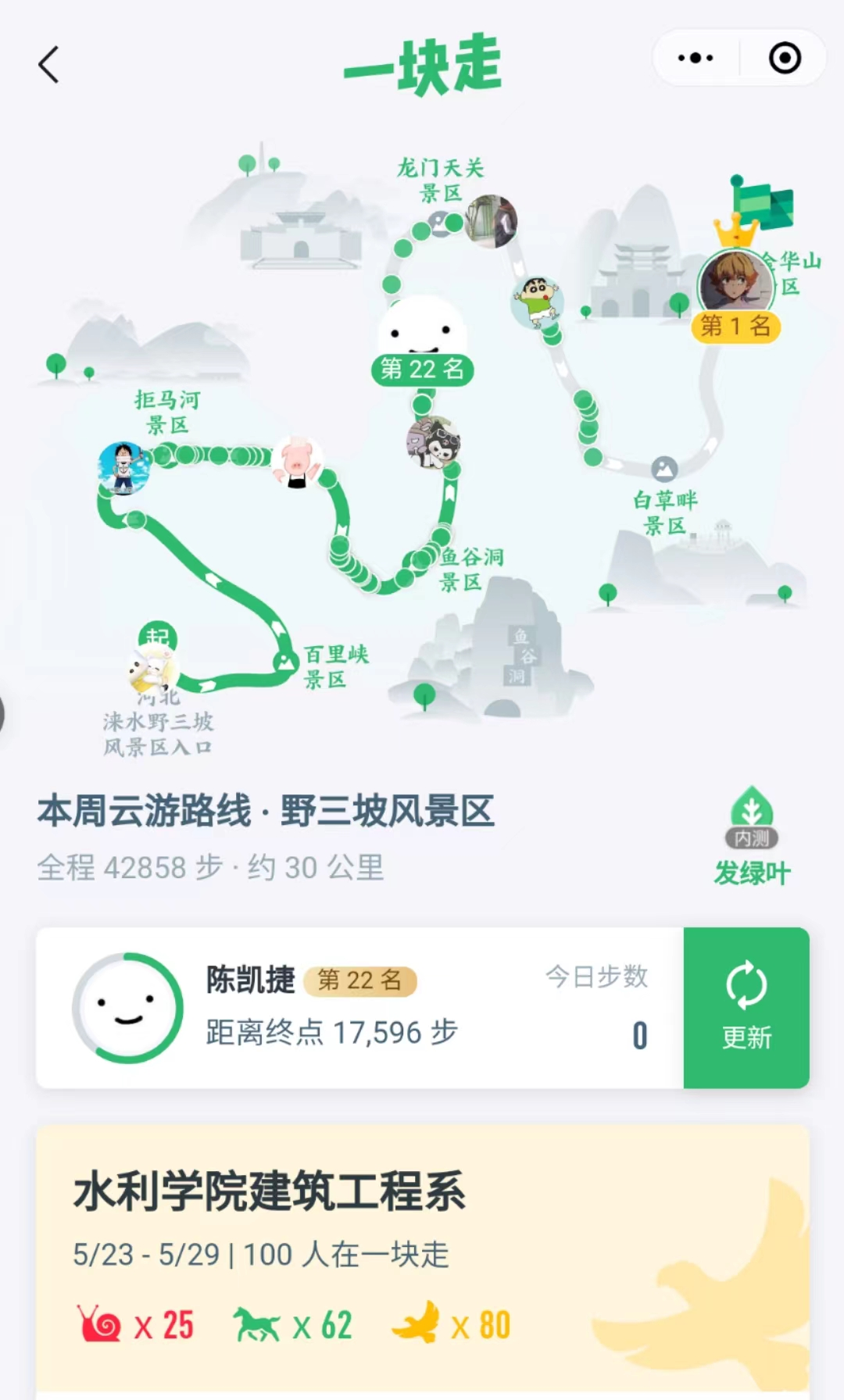This screenshot has height=1400, width=844.
Task: Tap avatar near 龙门天关景区
Action: point(491,221)
